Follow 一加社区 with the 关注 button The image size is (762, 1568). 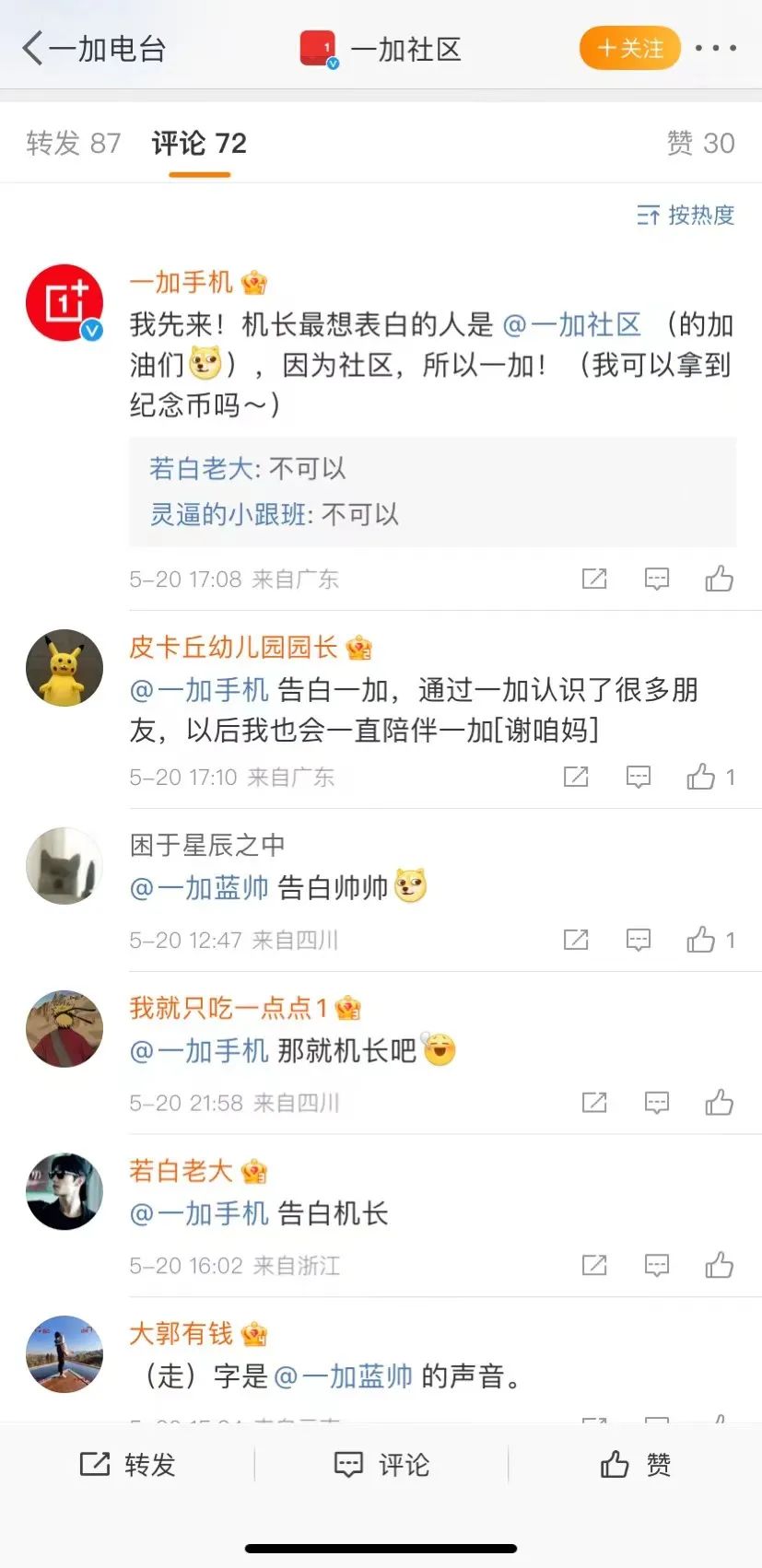point(630,49)
